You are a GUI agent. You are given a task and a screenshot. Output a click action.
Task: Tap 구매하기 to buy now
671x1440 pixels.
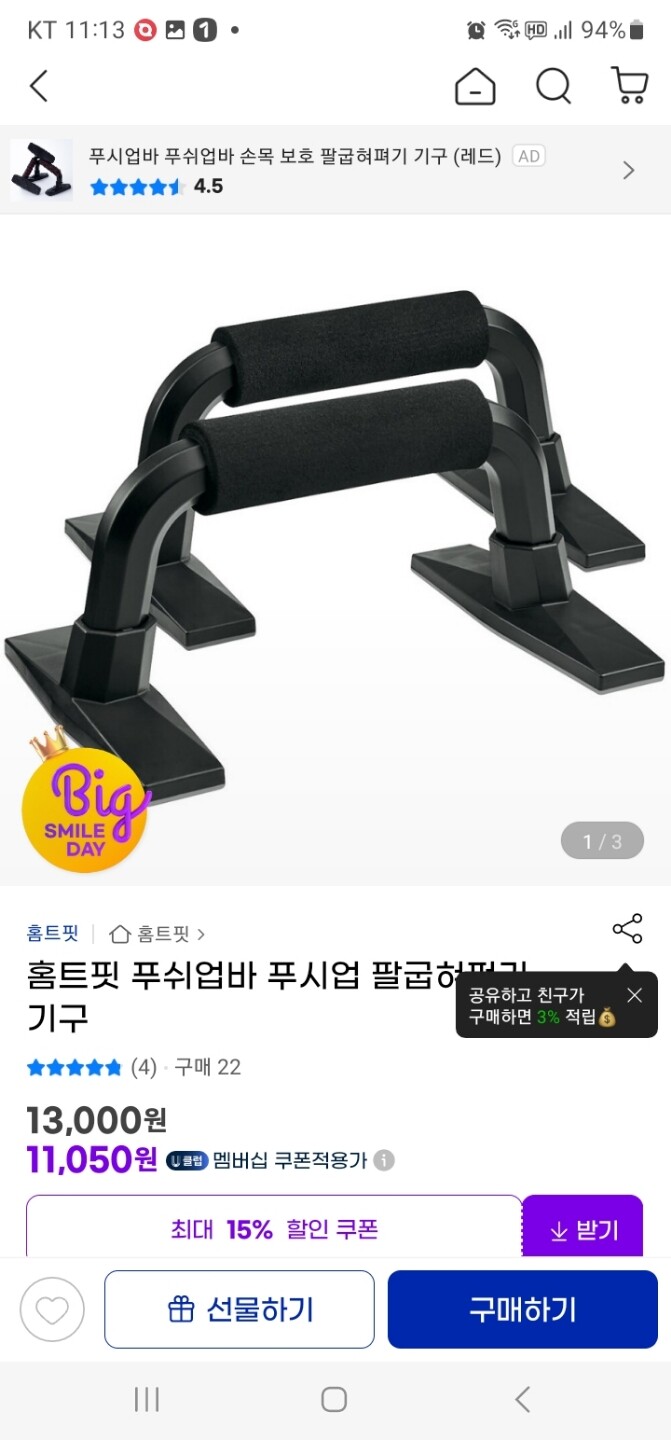click(523, 1309)
